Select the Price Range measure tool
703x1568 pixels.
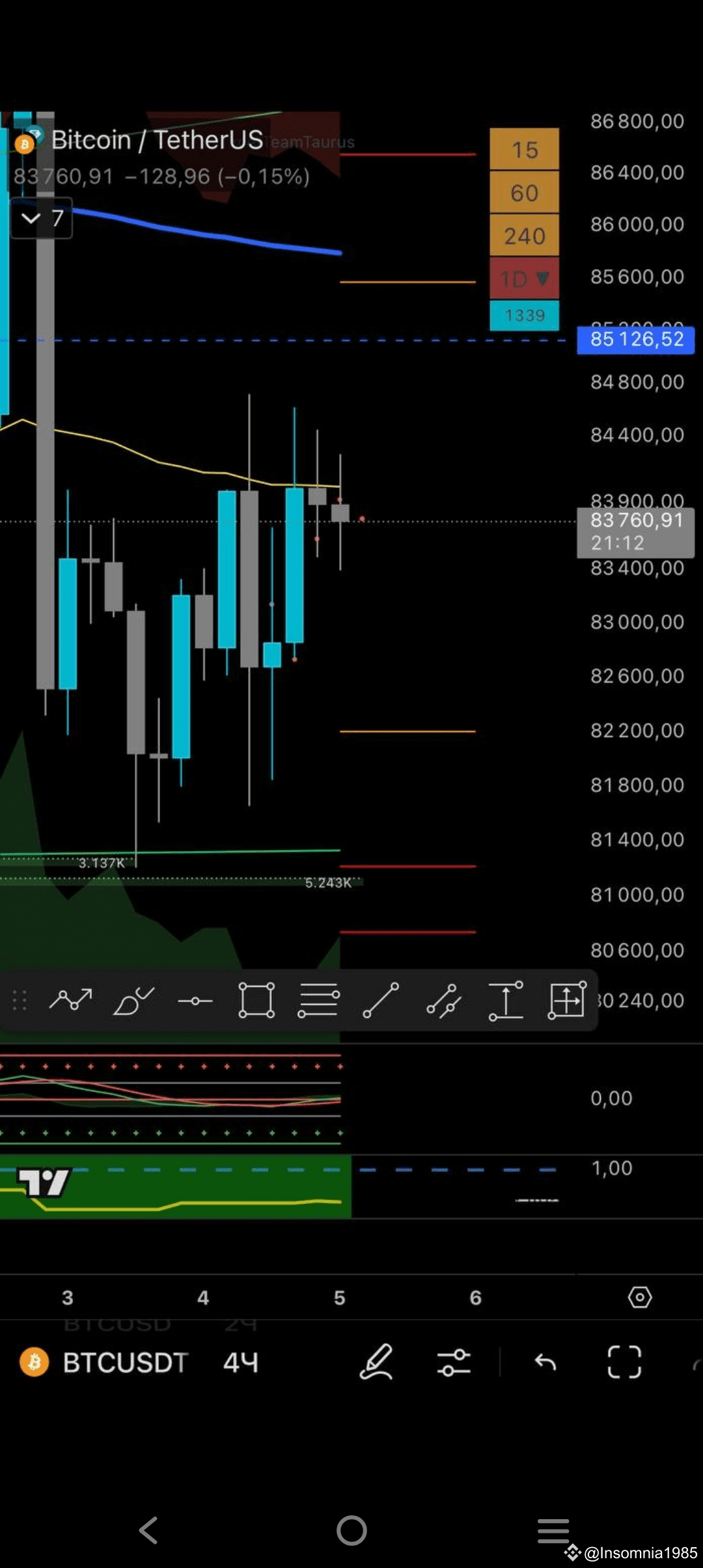[x=506, y=1001]
